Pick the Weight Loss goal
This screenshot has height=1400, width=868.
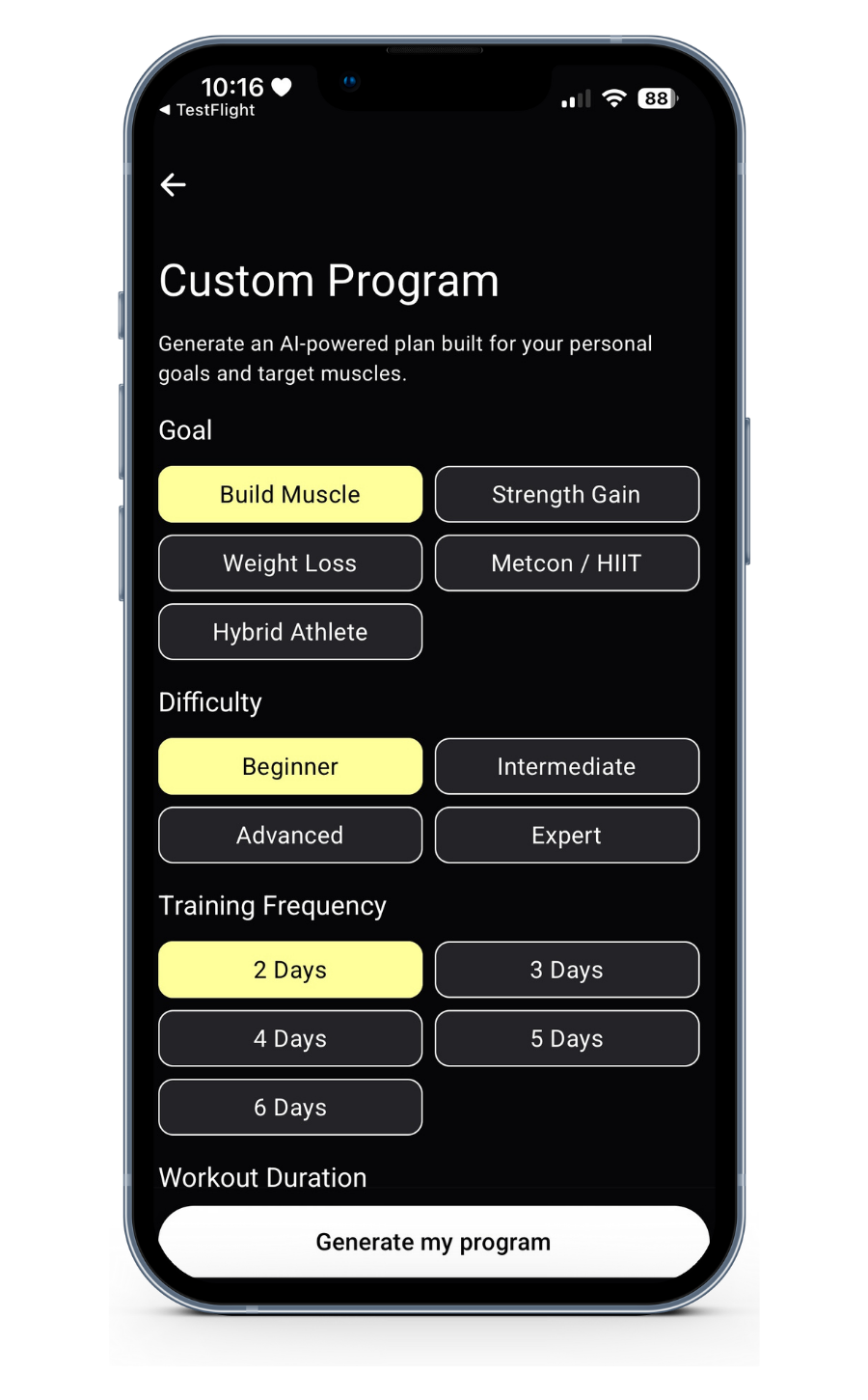pyautogui.click(x=290, y=563)
